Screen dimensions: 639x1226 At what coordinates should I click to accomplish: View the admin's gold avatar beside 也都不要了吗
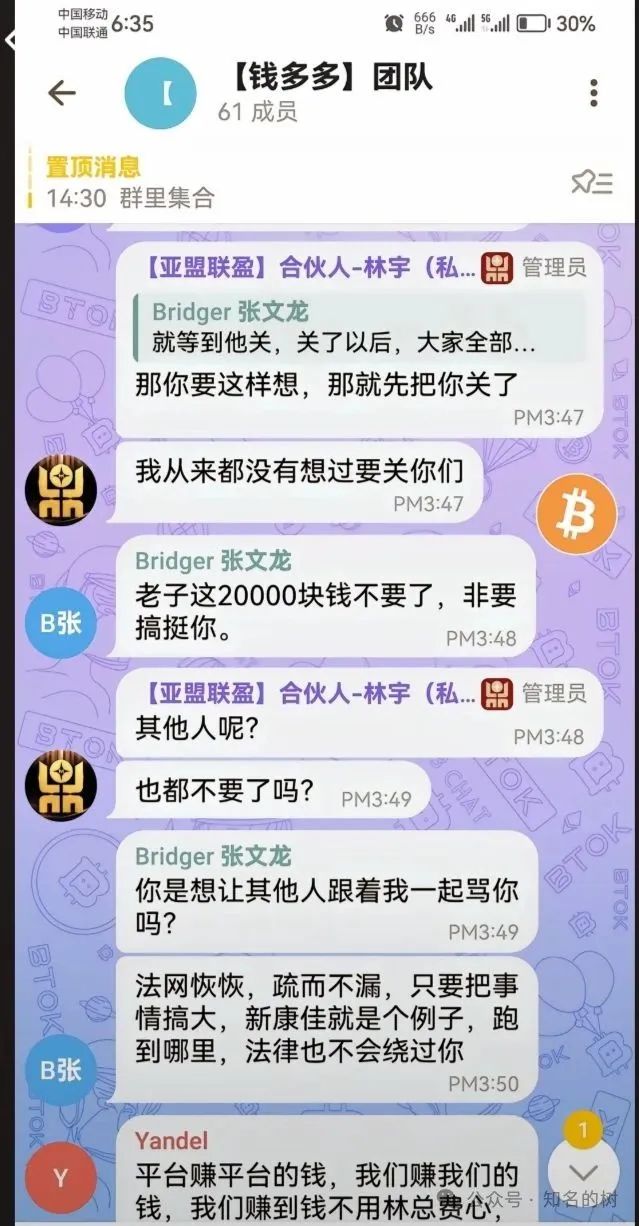coord(61,785)
